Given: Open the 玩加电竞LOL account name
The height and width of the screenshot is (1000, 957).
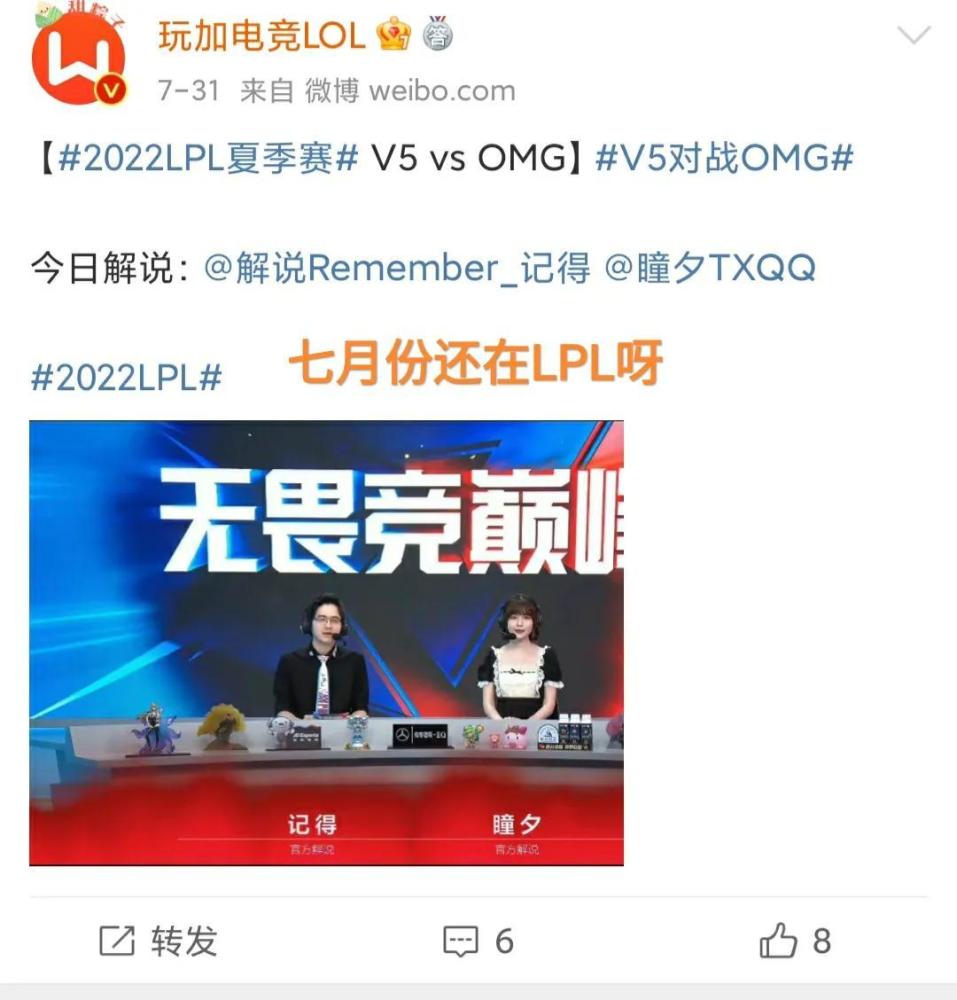Looking at the screenshot, I should click(x=263, y=37).
